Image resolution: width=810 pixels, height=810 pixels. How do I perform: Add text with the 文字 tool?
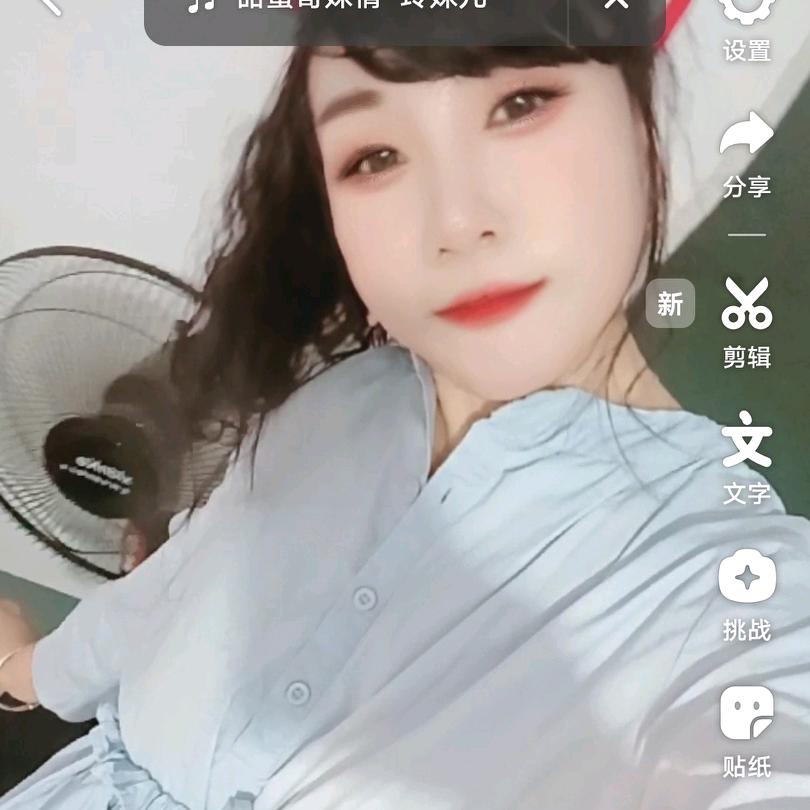(746, 455)
